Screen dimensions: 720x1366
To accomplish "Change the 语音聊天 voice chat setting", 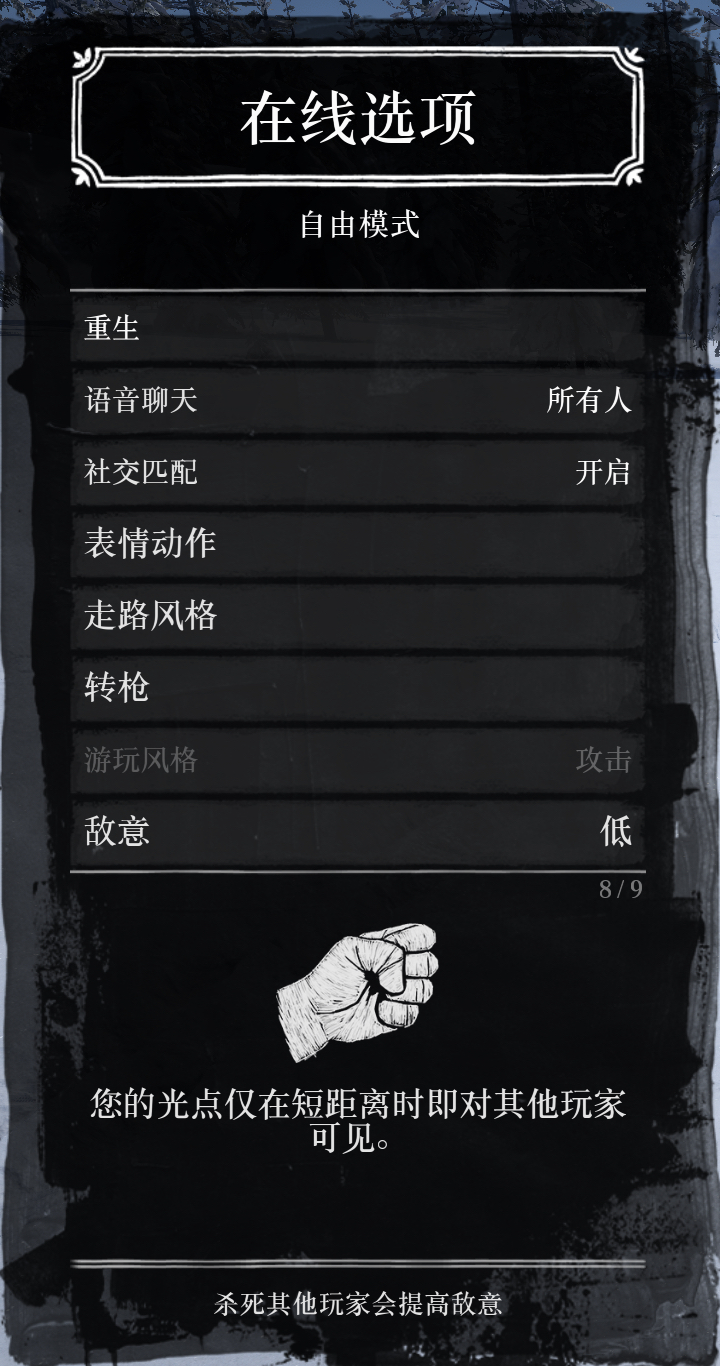I will [358, 401].
